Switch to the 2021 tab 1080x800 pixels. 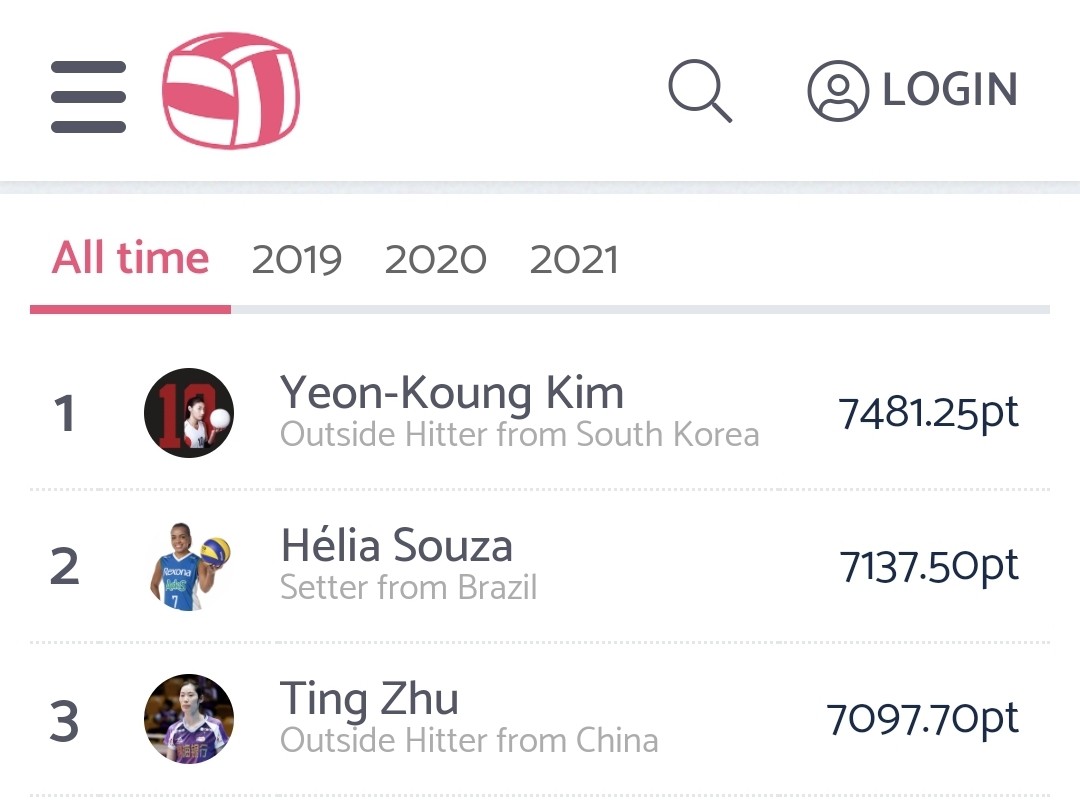point(574,260)
